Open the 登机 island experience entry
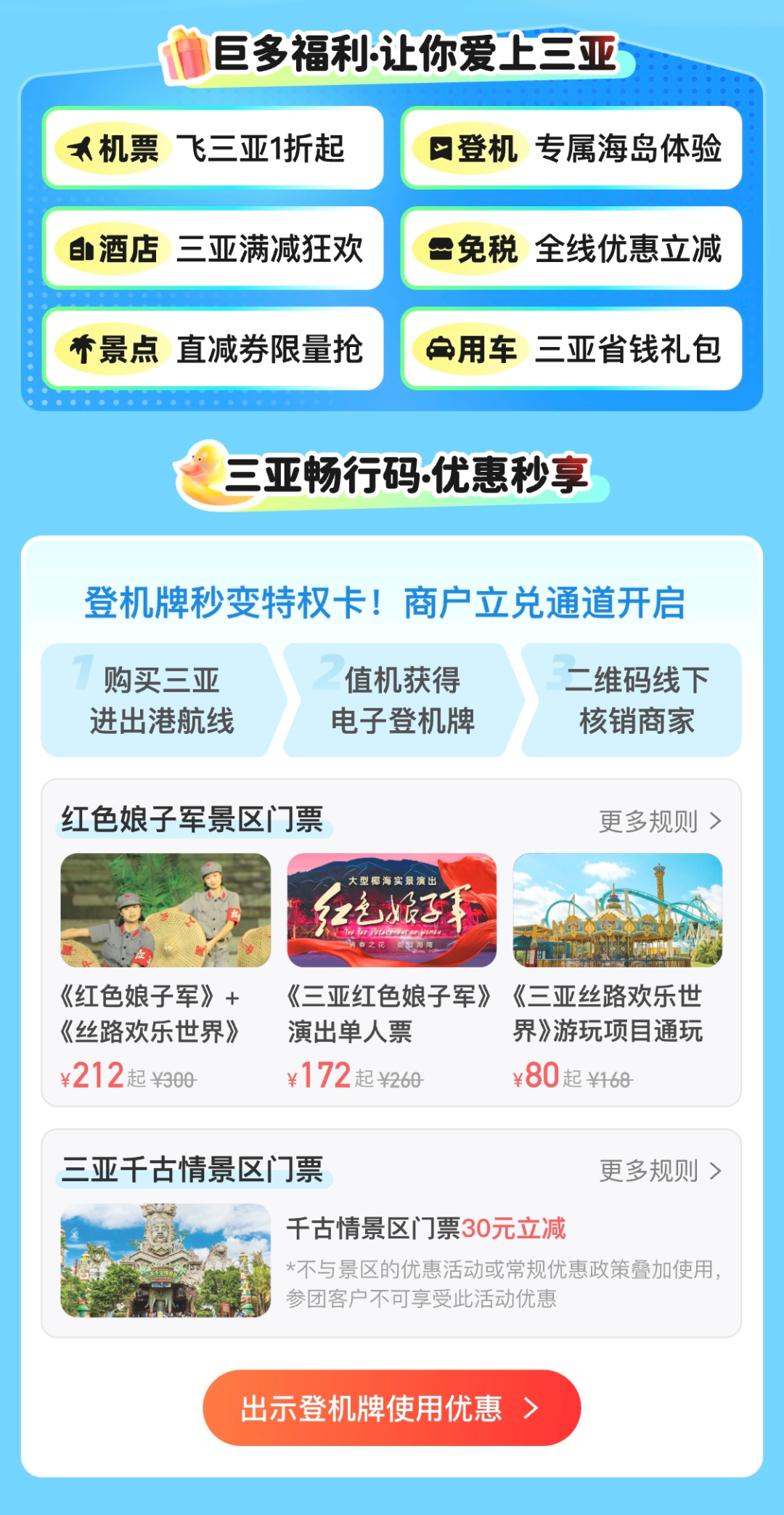 [x=571, y=149]
